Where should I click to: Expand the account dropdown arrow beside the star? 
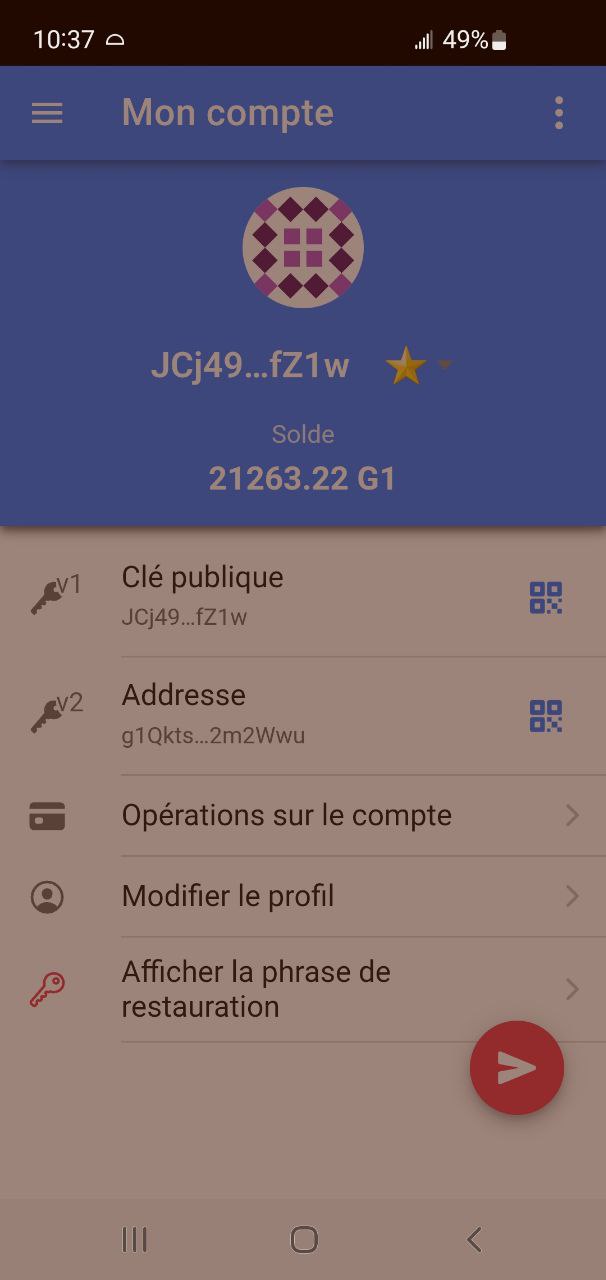tap(445, 366)
